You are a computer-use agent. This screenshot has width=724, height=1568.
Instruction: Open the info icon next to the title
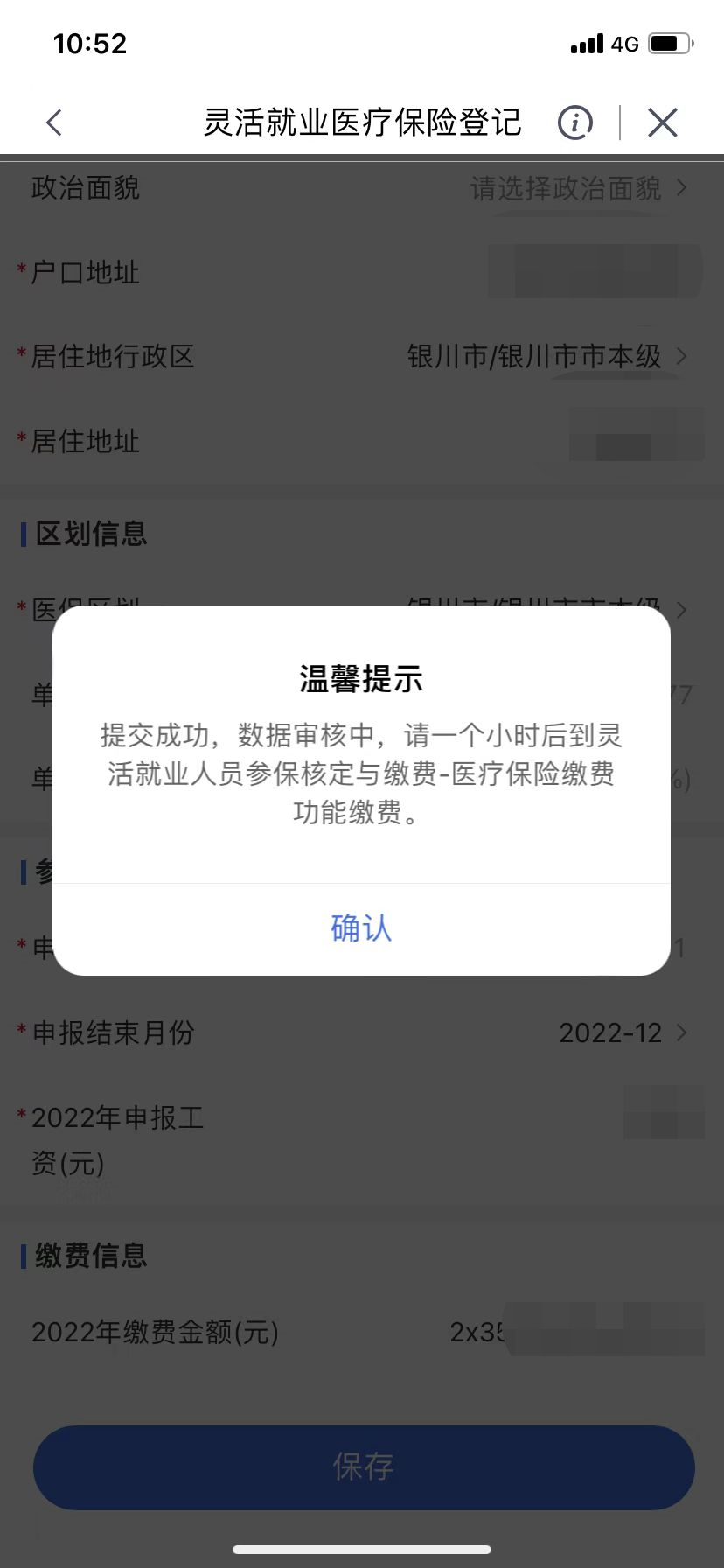point(574,122)
